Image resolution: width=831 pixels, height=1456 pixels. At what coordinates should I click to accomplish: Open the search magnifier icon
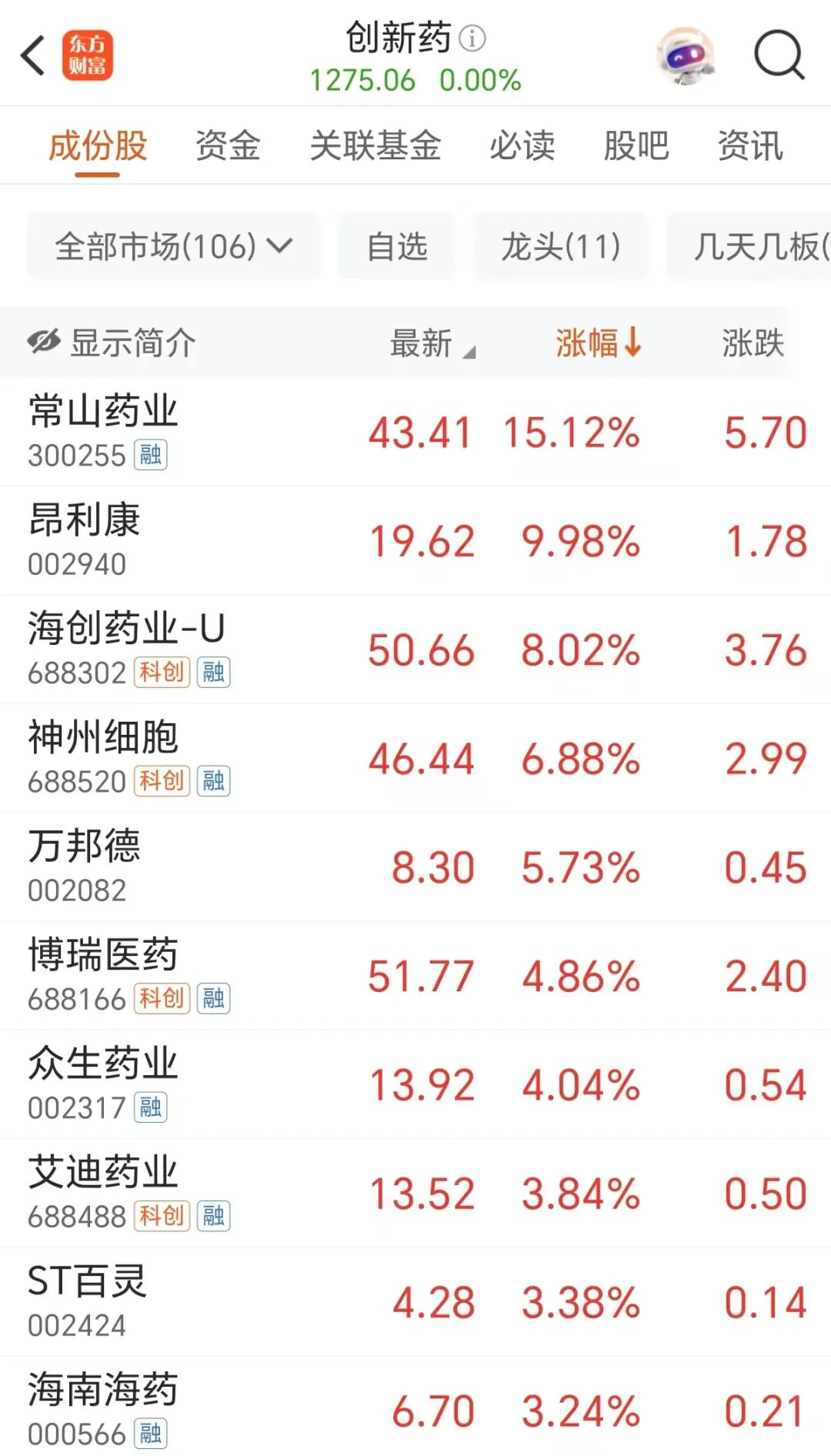point(779,55)
